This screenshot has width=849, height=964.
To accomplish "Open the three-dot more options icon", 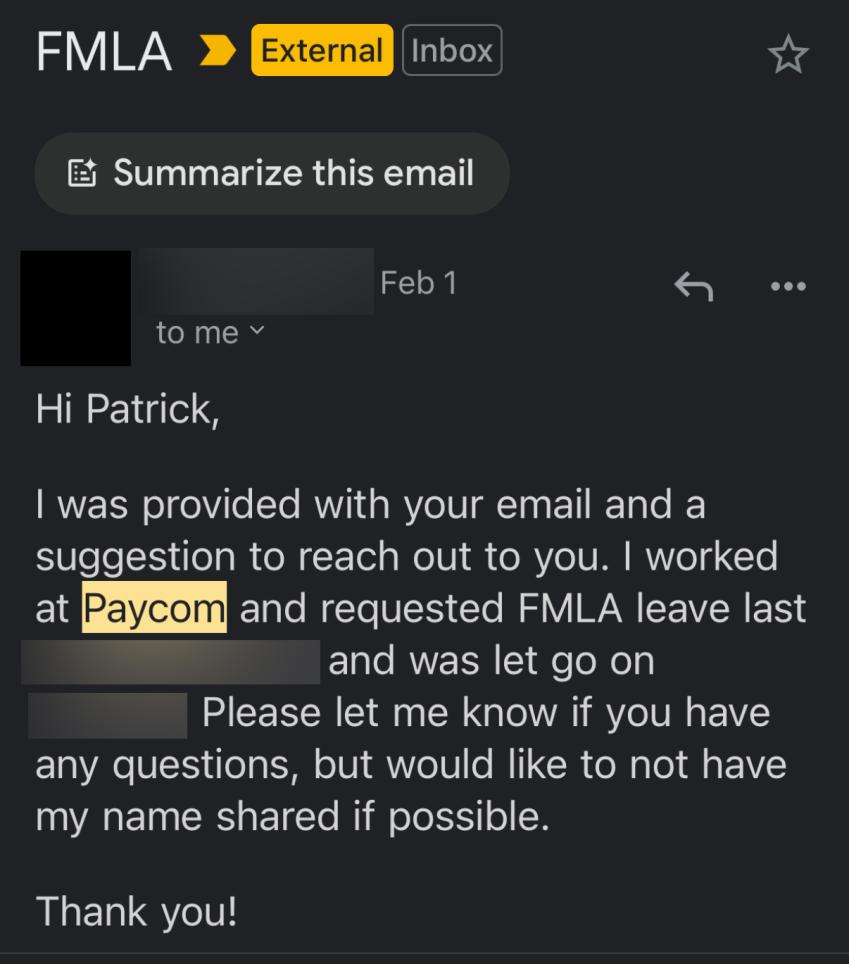I will pos(788,286).
